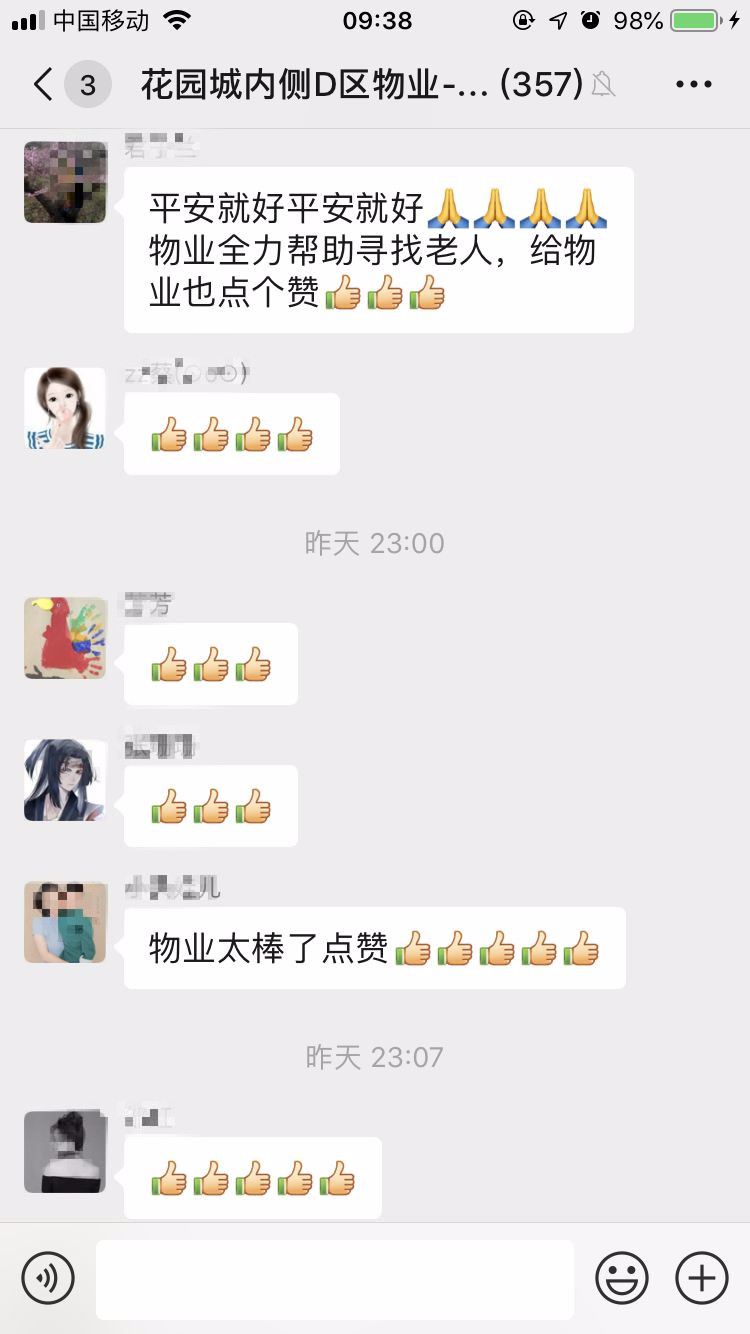Screen dimensions: 750x1334
Task: Open the dark-haired anime avatar profile
Action: (x=65, y=780)
